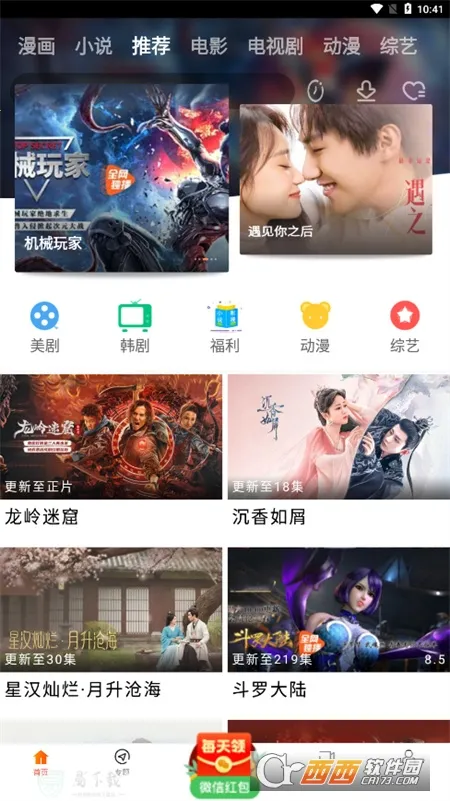
Task: Browse the 美剧 category
Action: point(44,327)
